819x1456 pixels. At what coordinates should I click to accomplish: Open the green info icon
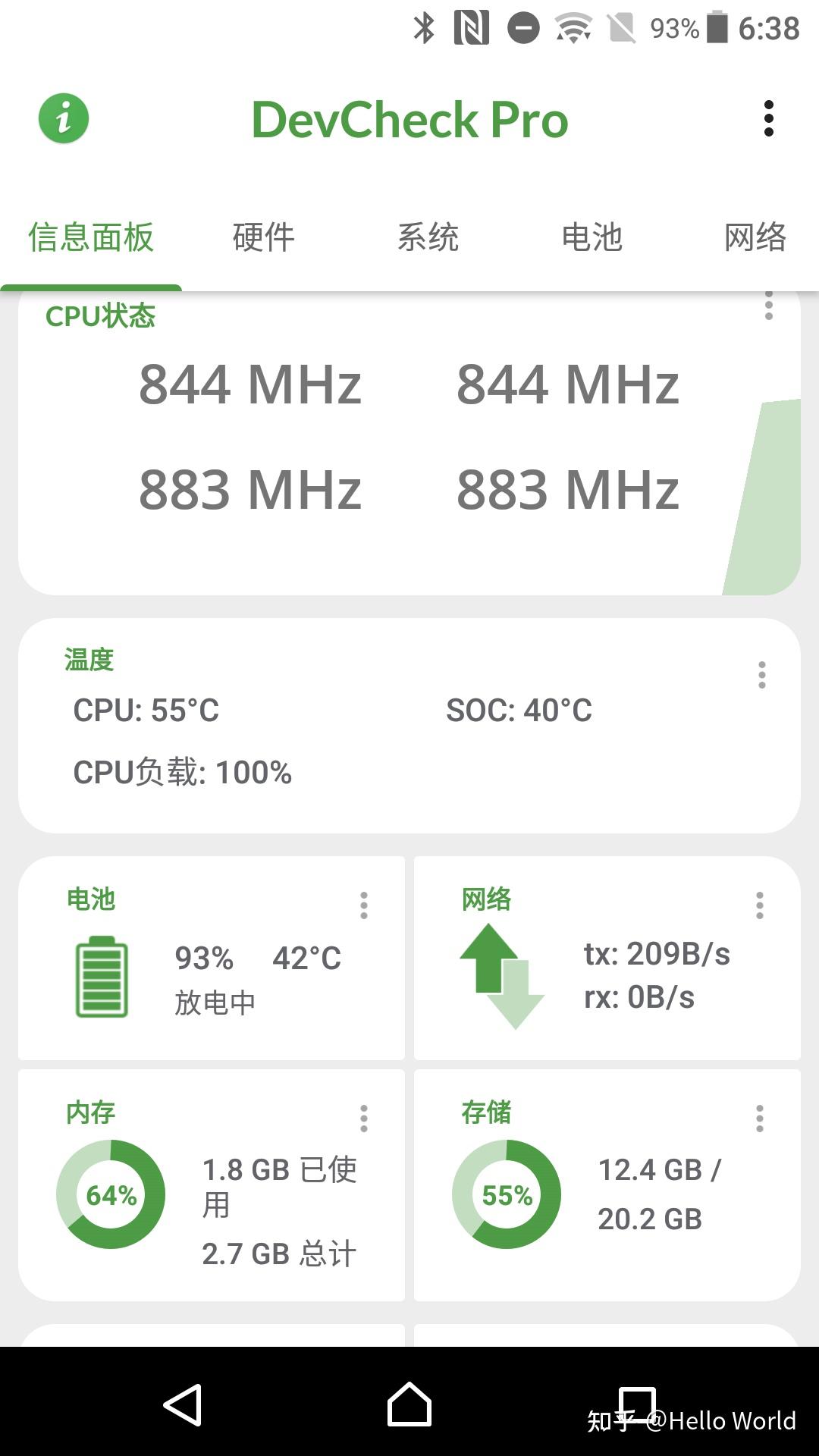pos(64,119)
